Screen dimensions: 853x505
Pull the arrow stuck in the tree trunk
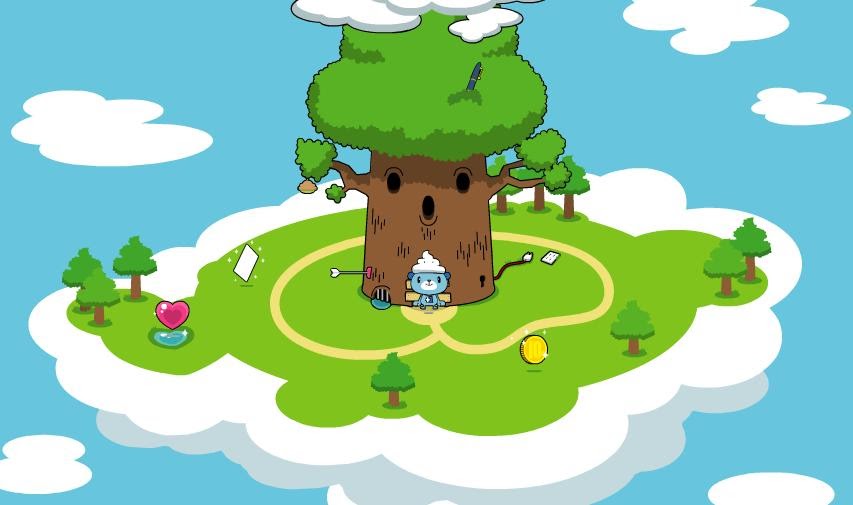coord(351,272)
